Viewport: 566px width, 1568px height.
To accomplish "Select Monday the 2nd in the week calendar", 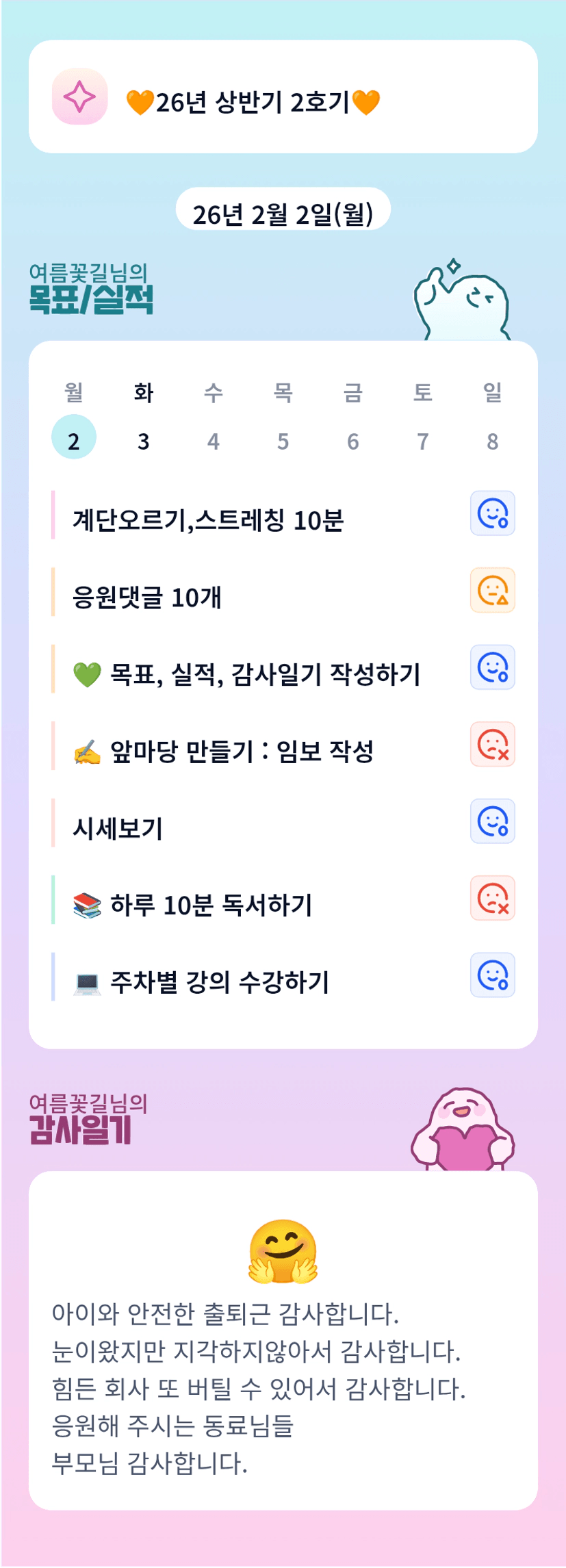I will [x=74, y=437].
